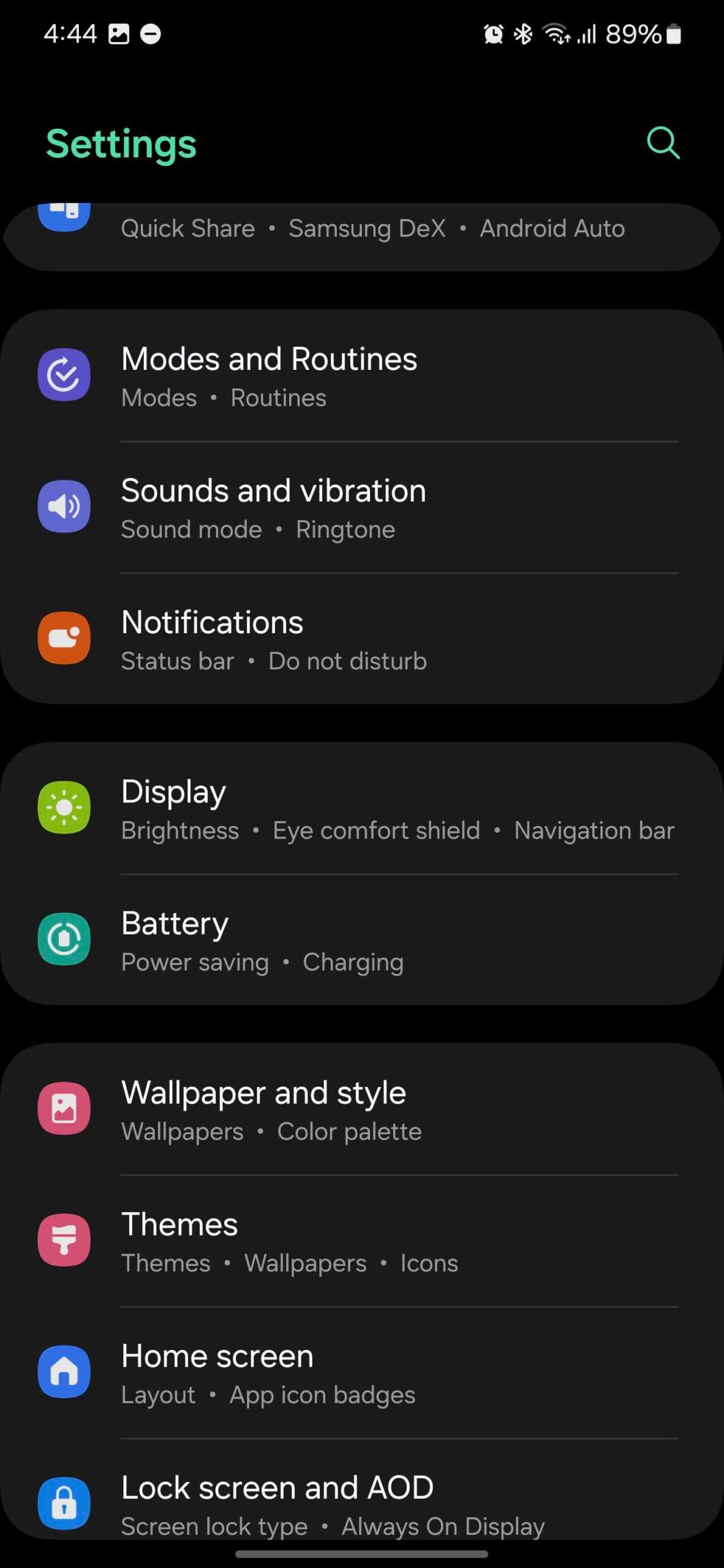Select the Battery row
This screenshot has width=724, height=1568.
coord(361,940)
